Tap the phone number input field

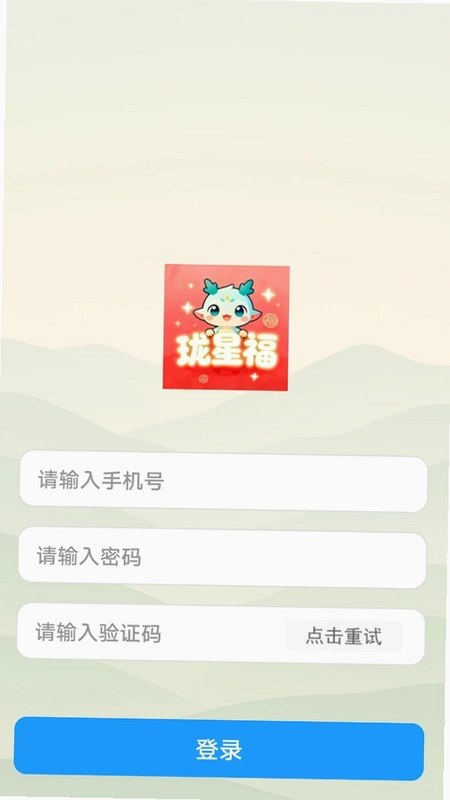click(223, 481)
